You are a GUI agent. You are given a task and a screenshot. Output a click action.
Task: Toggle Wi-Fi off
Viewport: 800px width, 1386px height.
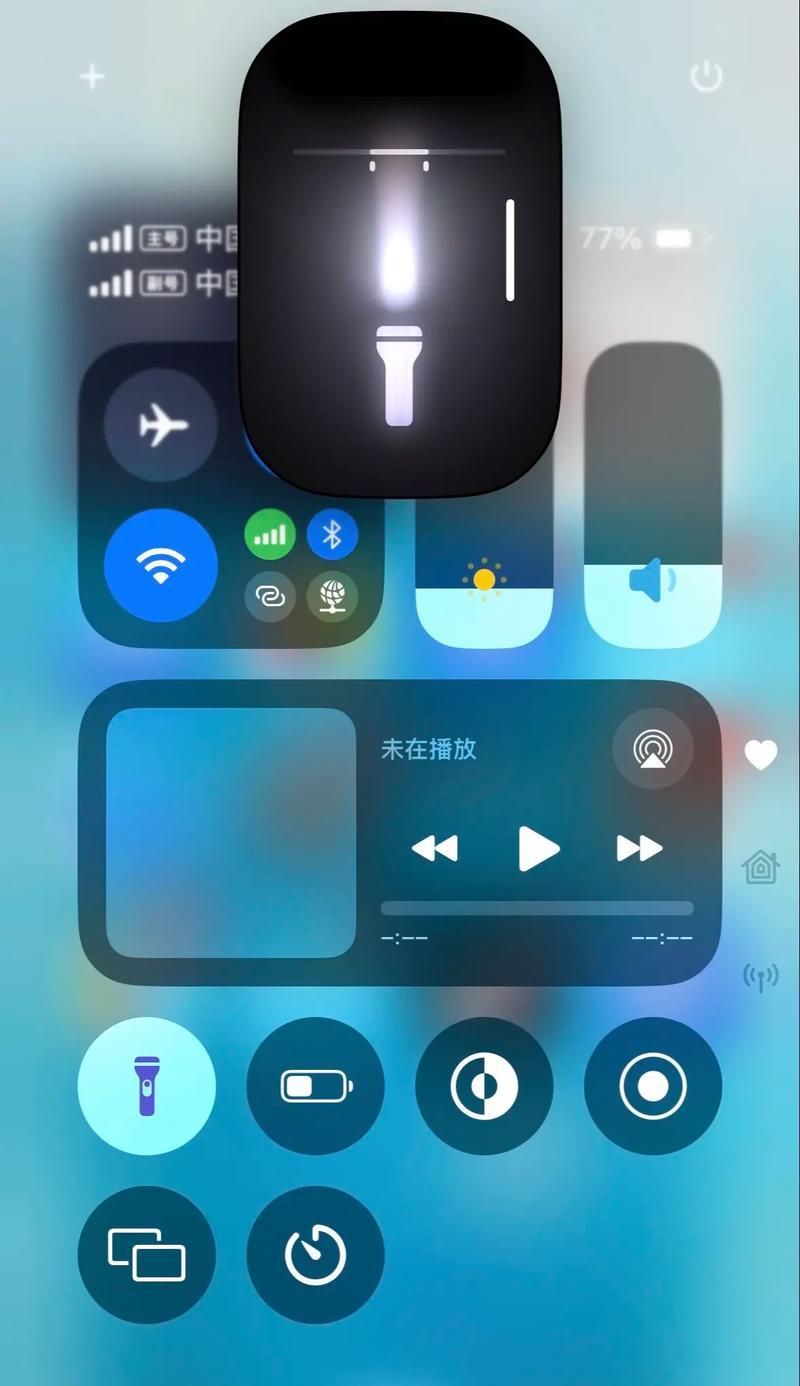pyautogui.click(x=161, y=565)
